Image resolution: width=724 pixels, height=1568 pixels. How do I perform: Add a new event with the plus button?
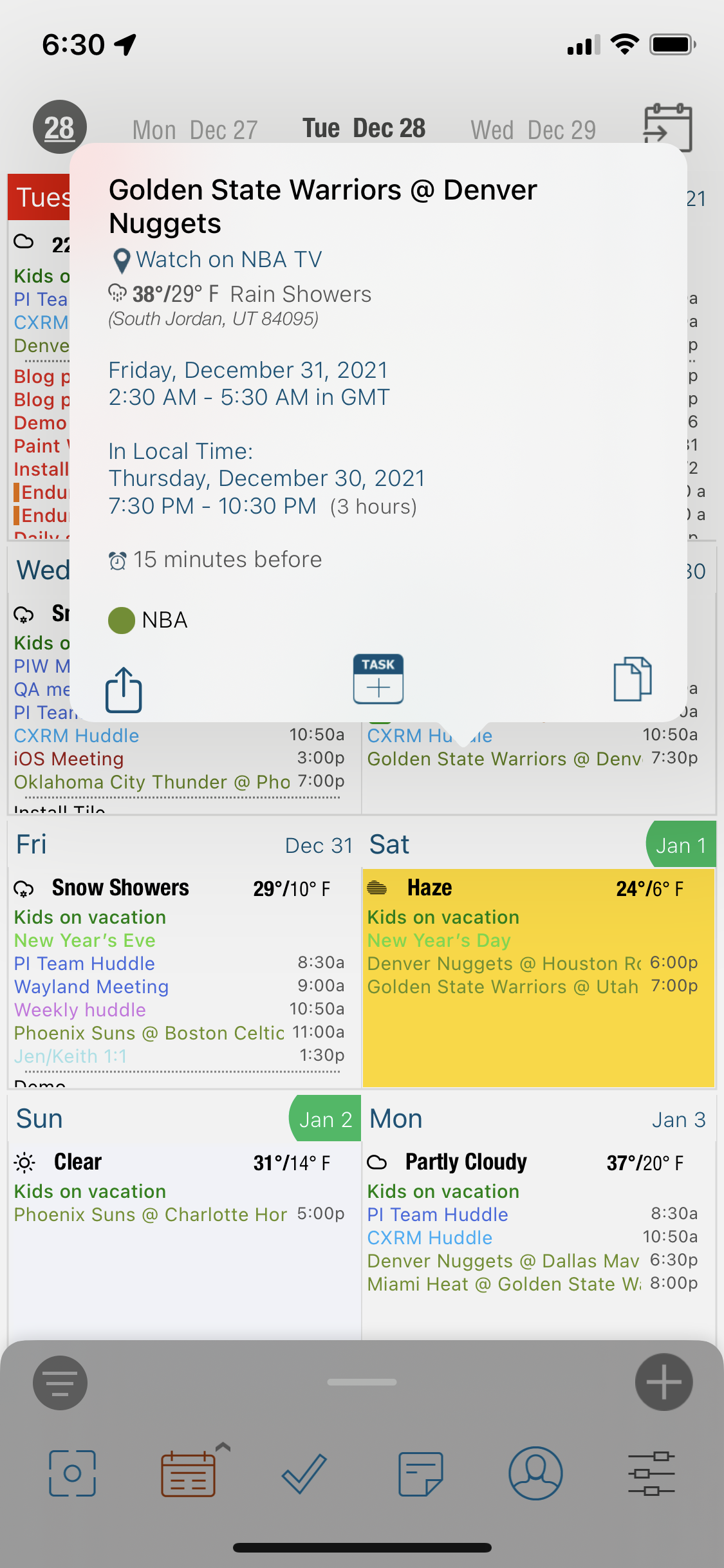point(664,1382)
